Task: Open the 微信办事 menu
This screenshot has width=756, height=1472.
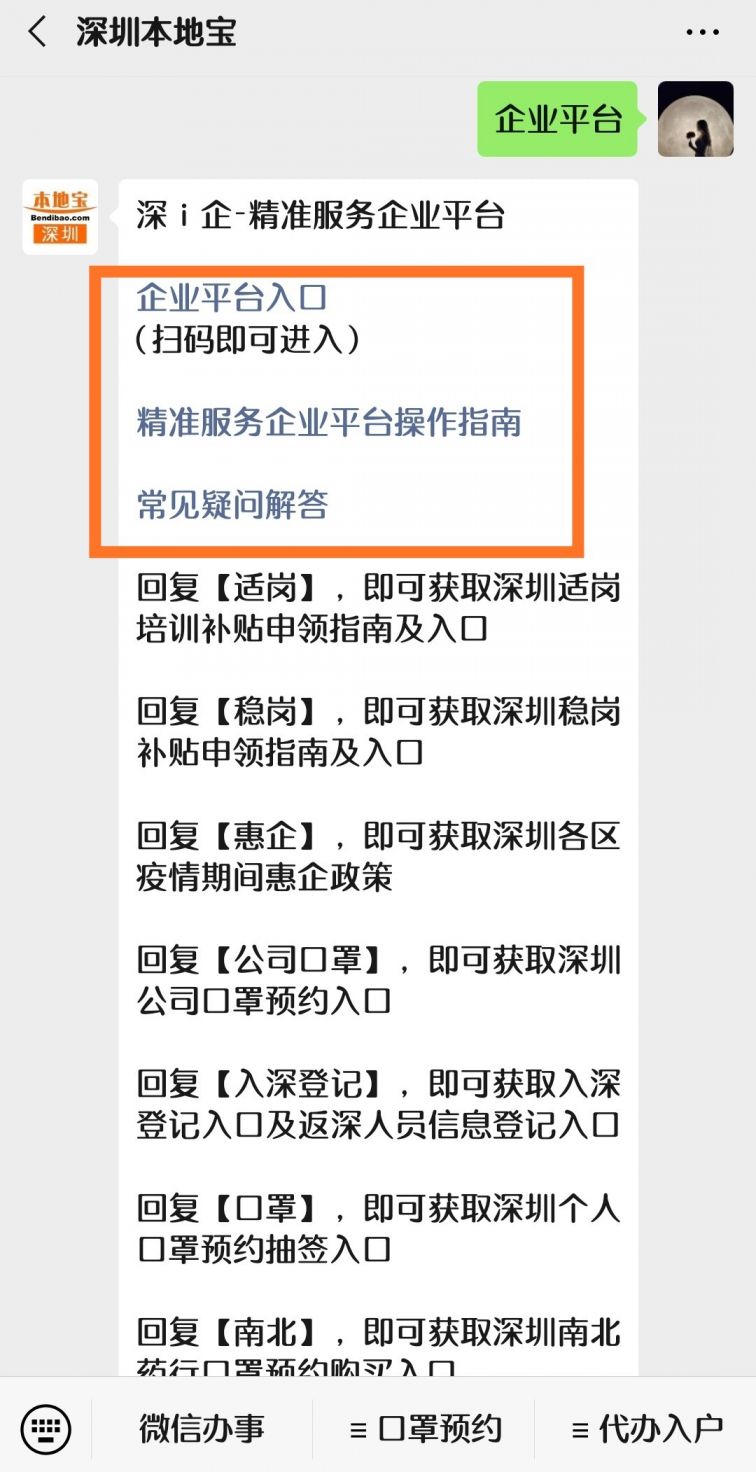Action: pyautogui.click(x=201, y=1429)
